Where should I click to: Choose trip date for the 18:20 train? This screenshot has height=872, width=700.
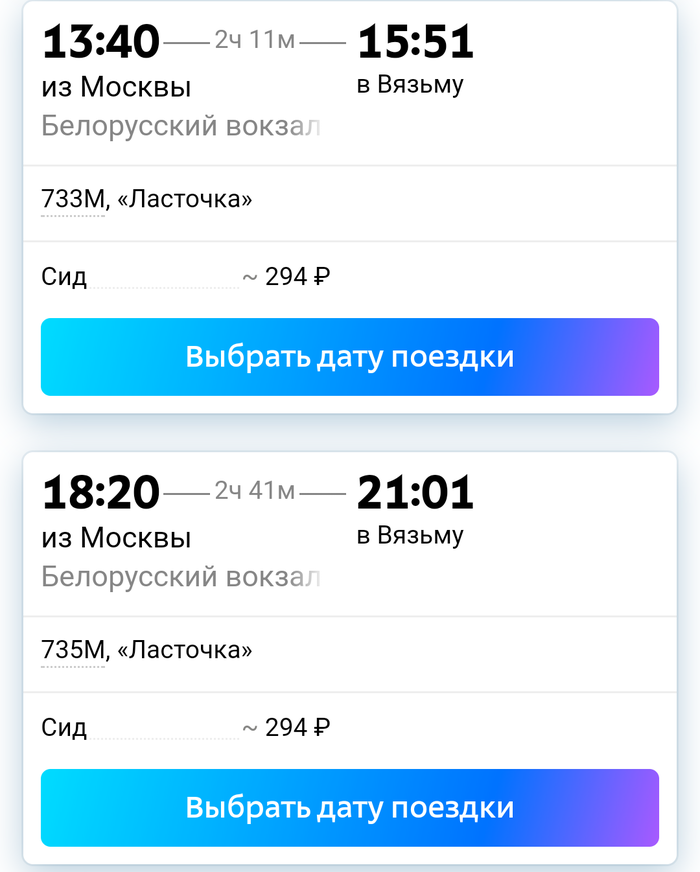350,808
